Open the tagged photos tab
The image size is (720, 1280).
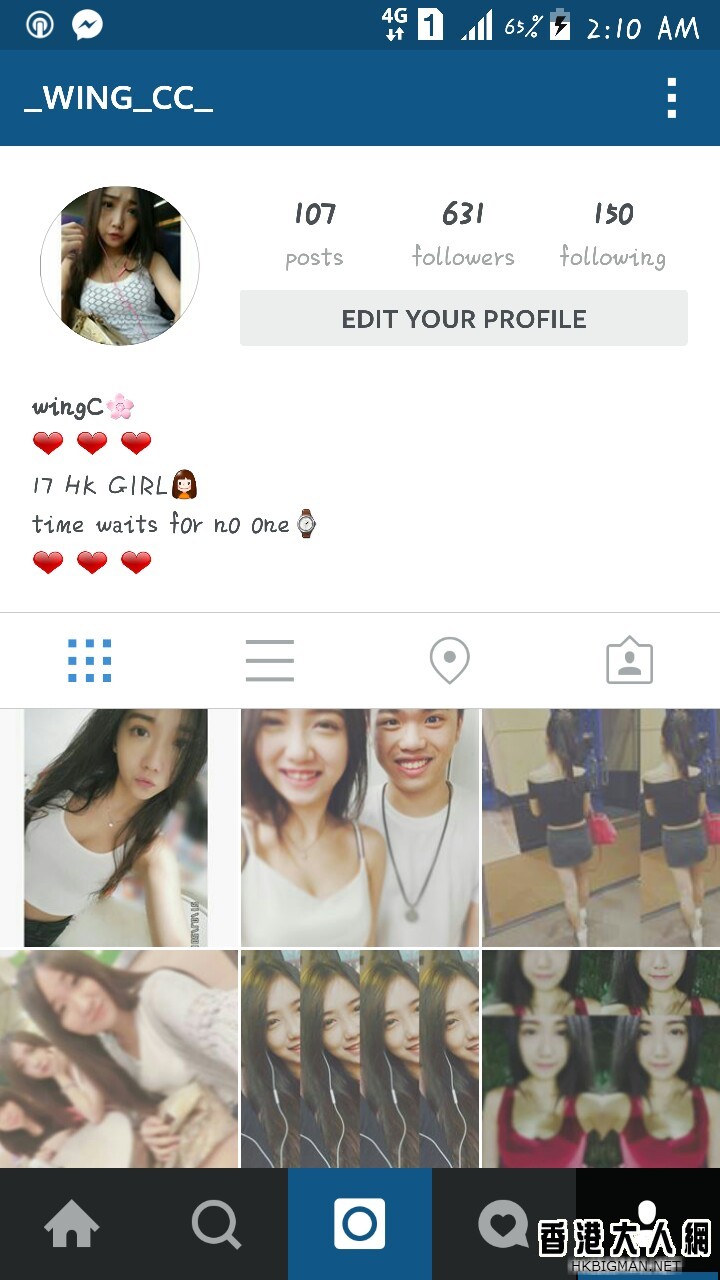[x=630, y=661]
